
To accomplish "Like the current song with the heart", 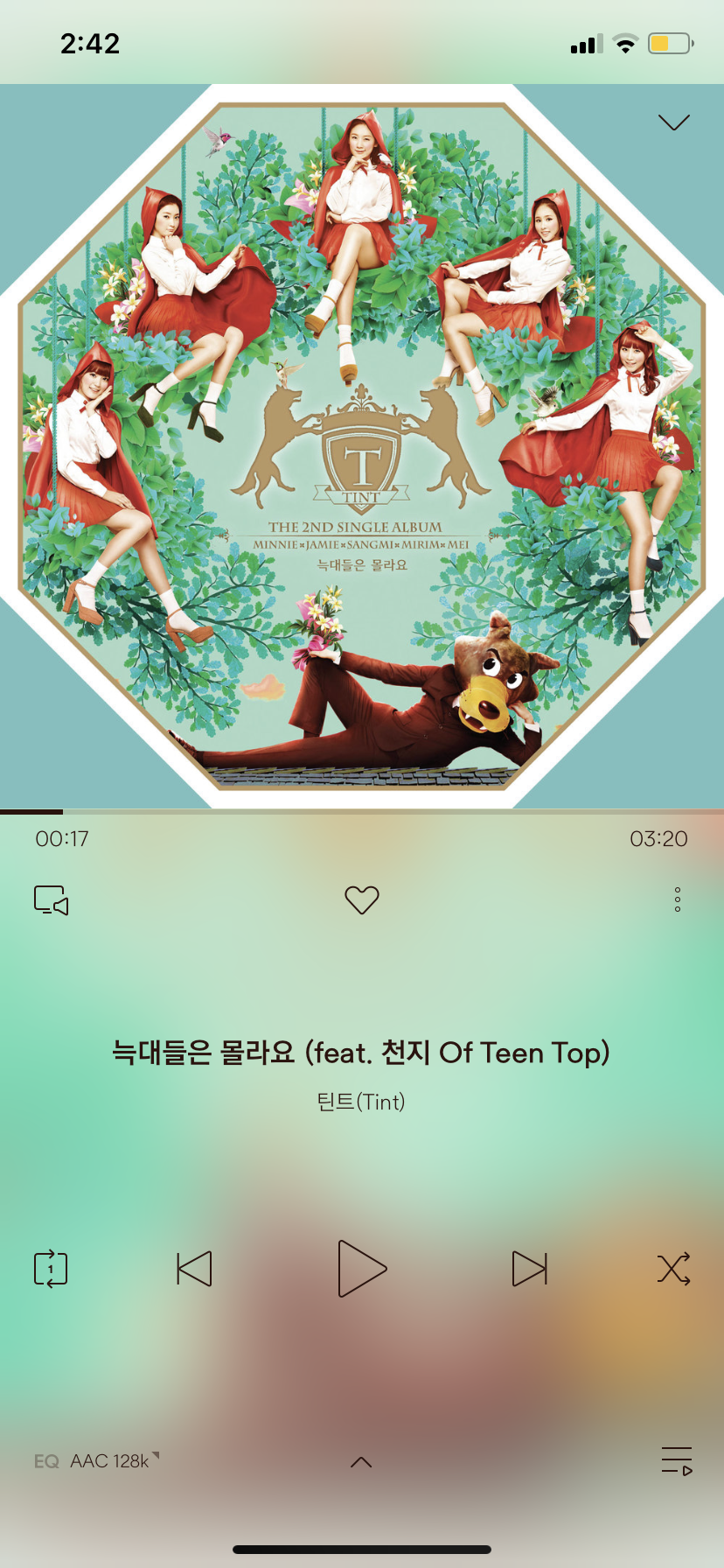I will (x=361, y=899).
